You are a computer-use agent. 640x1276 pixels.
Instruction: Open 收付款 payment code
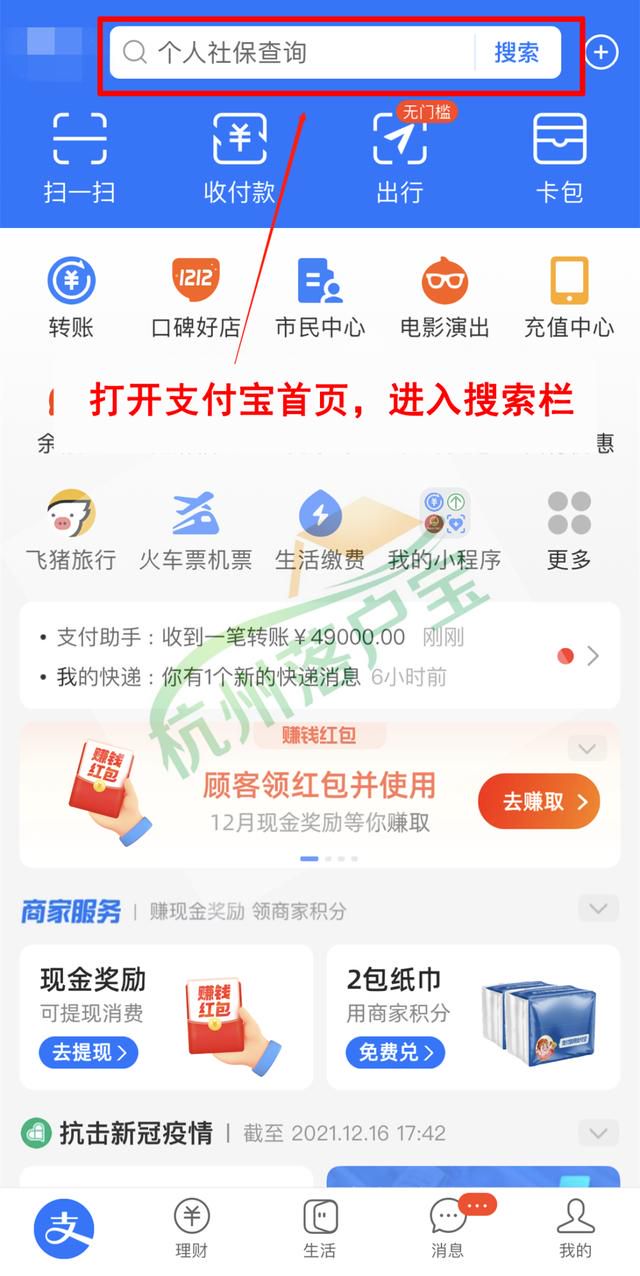coord(240,158)
